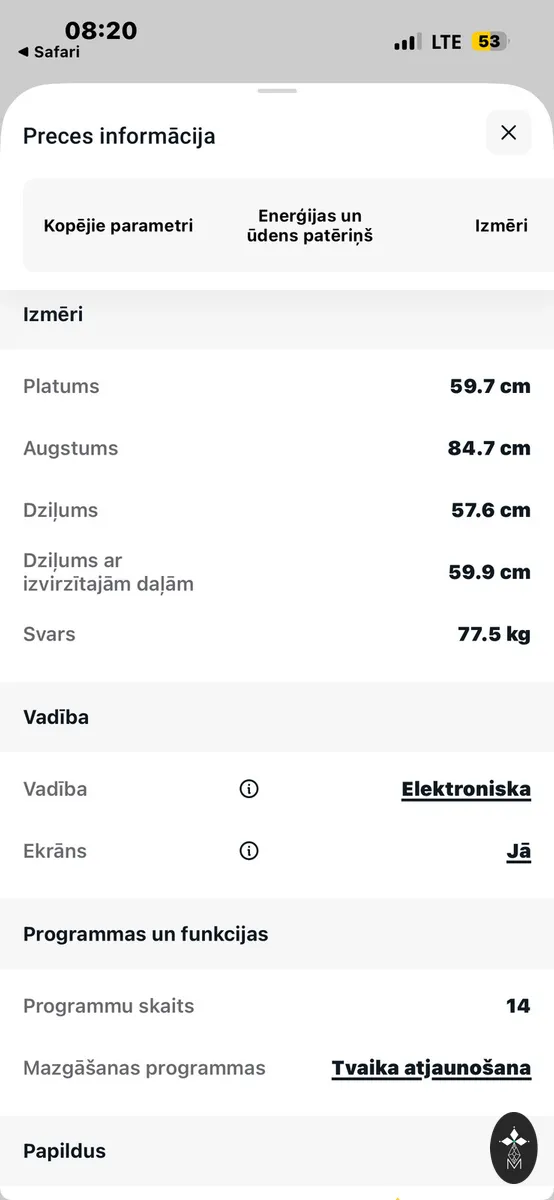The height and width of the screenshot is (1200, 554).
Task: Show info about Ekrāns parameter
Action: pyautogui.click(x=249, y=851)
